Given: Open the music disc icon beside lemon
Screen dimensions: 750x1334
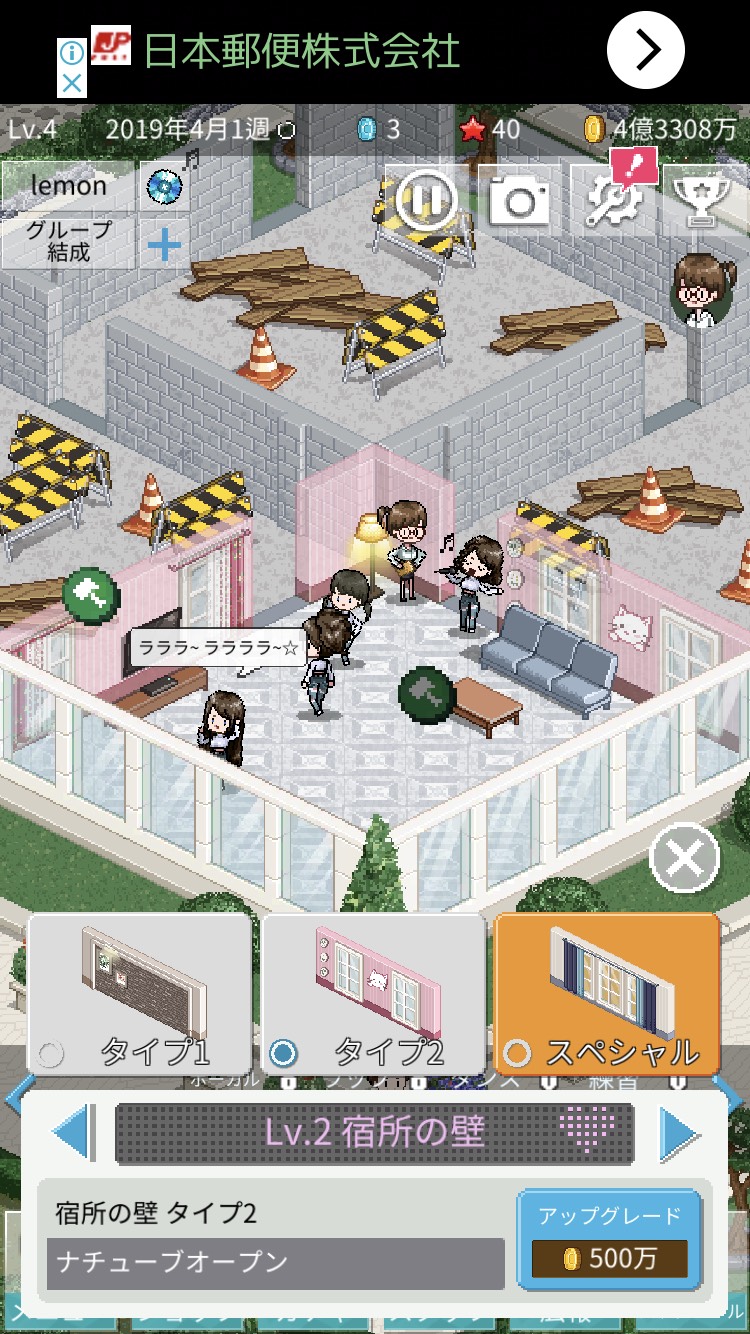Looking at the screenshot, I should click(163, 185).
